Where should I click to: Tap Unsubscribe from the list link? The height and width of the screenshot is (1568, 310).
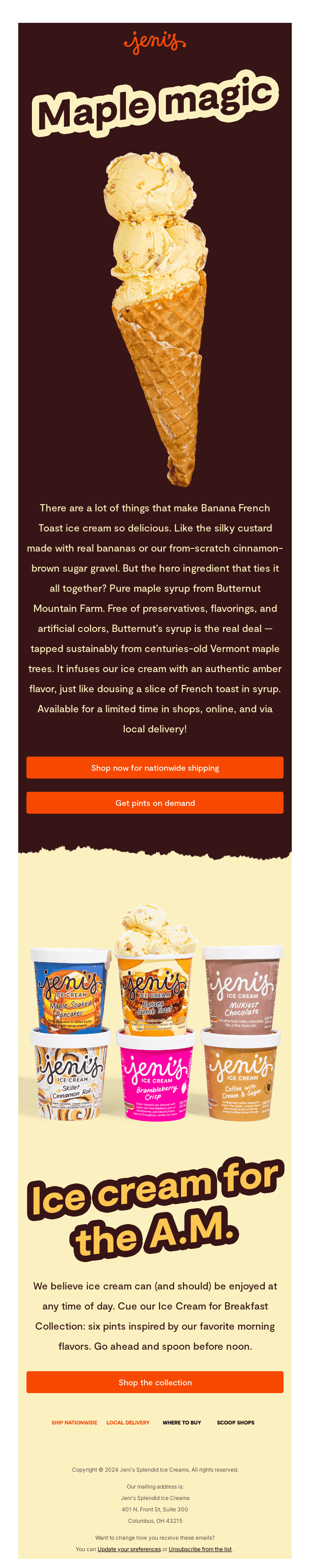(x=200, y=1549)
